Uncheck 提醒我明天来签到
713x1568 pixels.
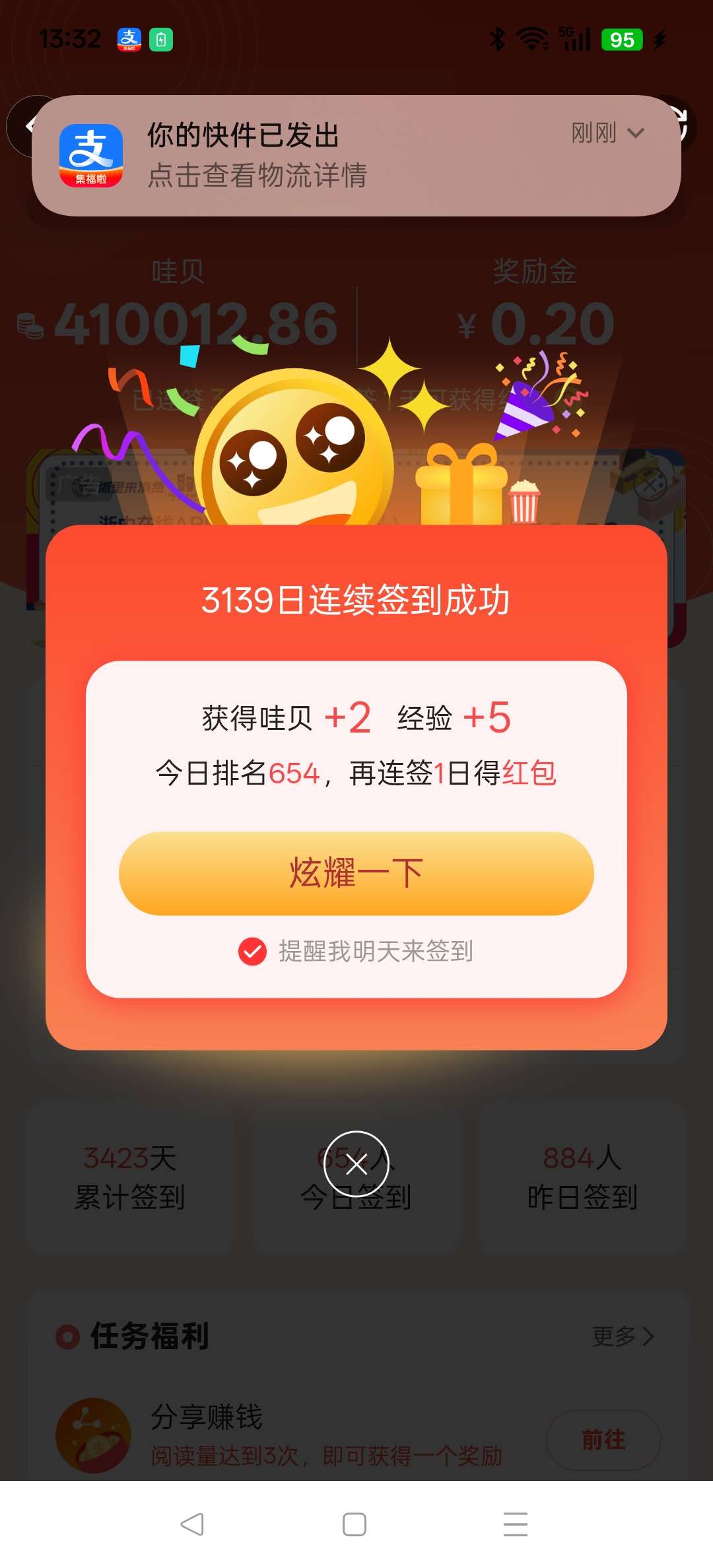coord(252,951)
